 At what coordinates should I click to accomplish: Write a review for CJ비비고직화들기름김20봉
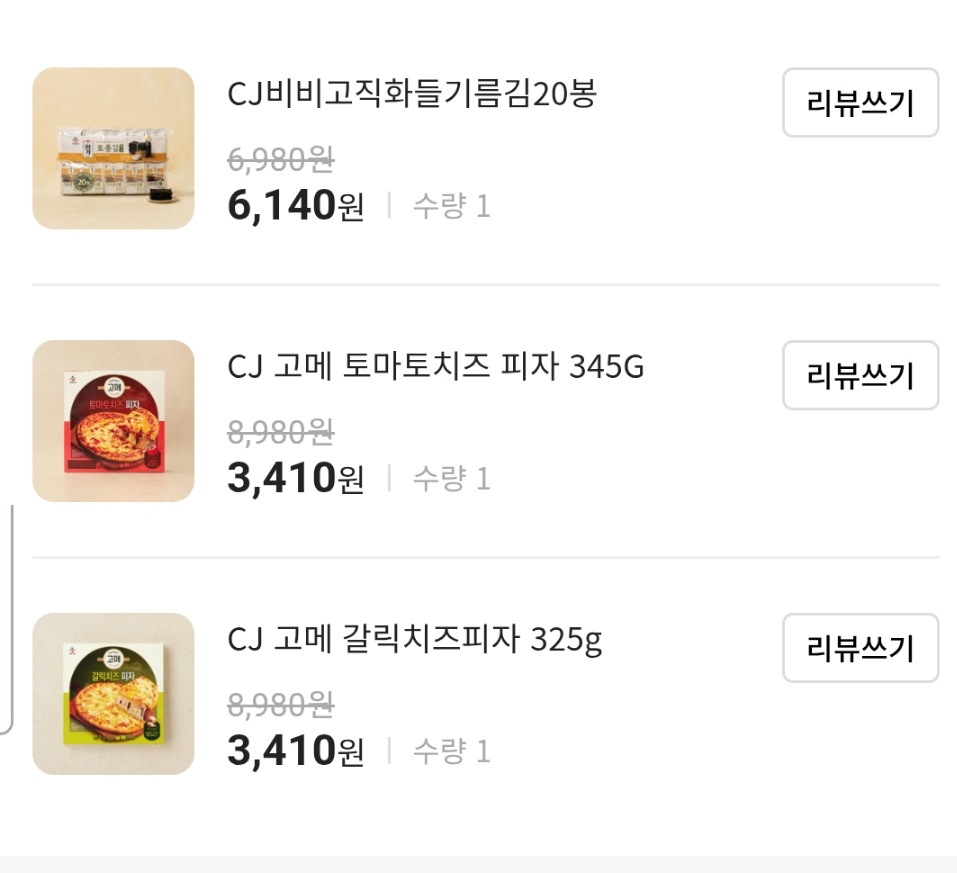click(860, 103)
